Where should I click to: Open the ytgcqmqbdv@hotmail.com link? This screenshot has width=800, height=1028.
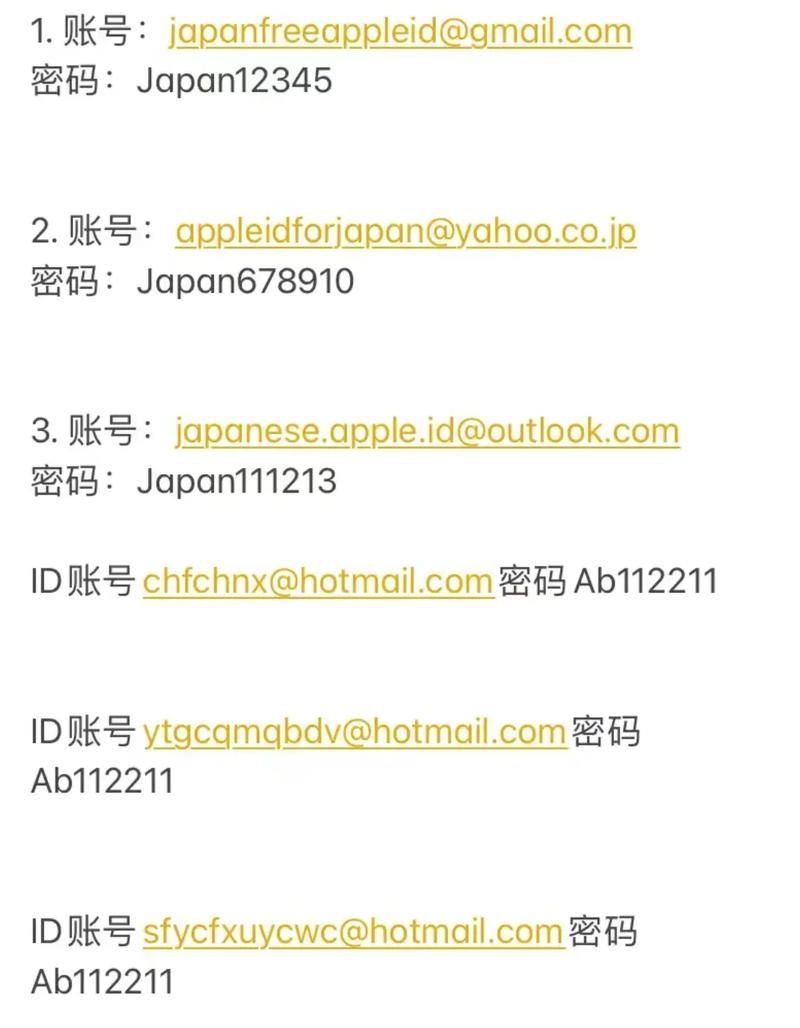point(355,732)
